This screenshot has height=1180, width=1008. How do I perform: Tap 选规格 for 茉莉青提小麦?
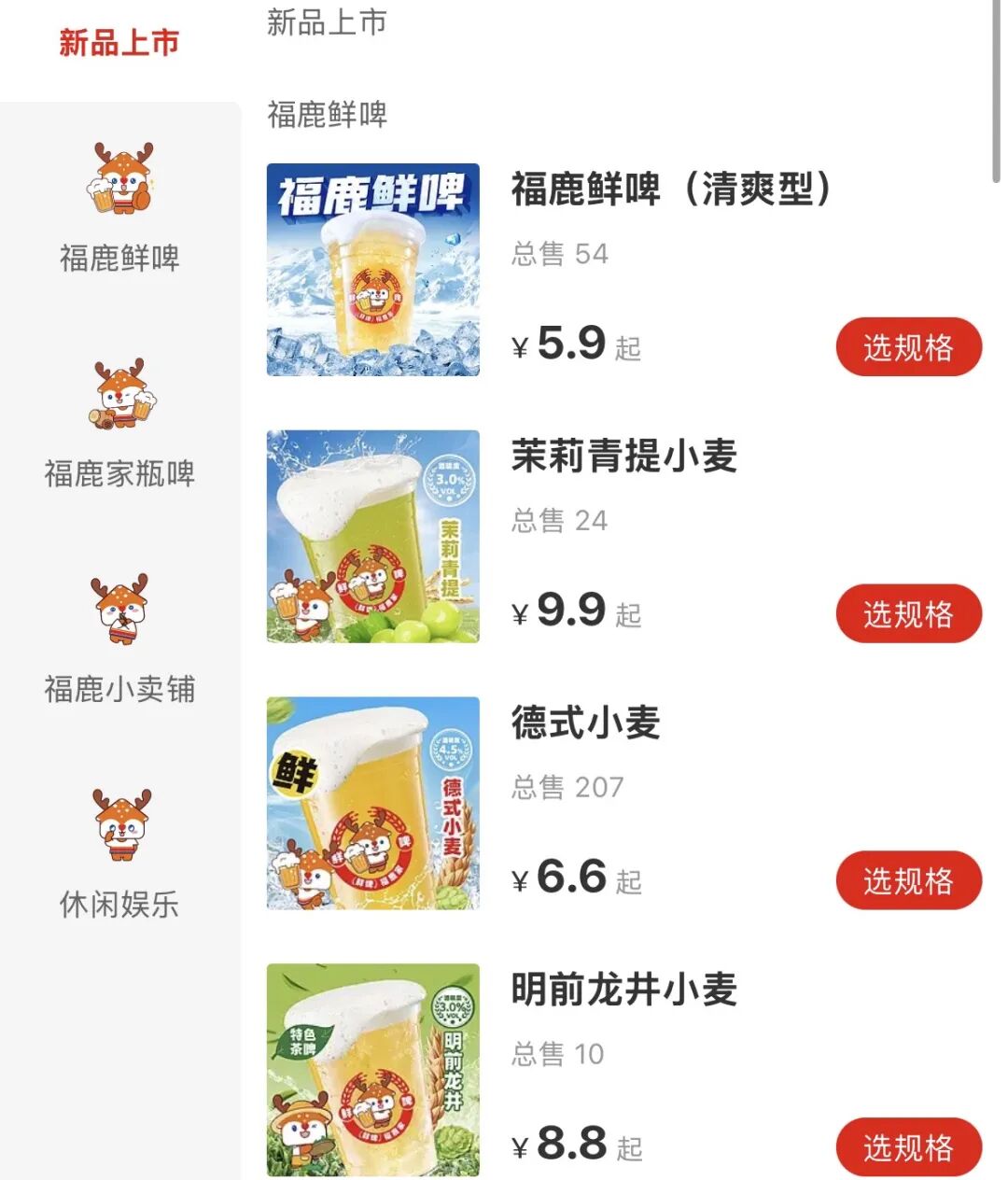coord(908,614)
